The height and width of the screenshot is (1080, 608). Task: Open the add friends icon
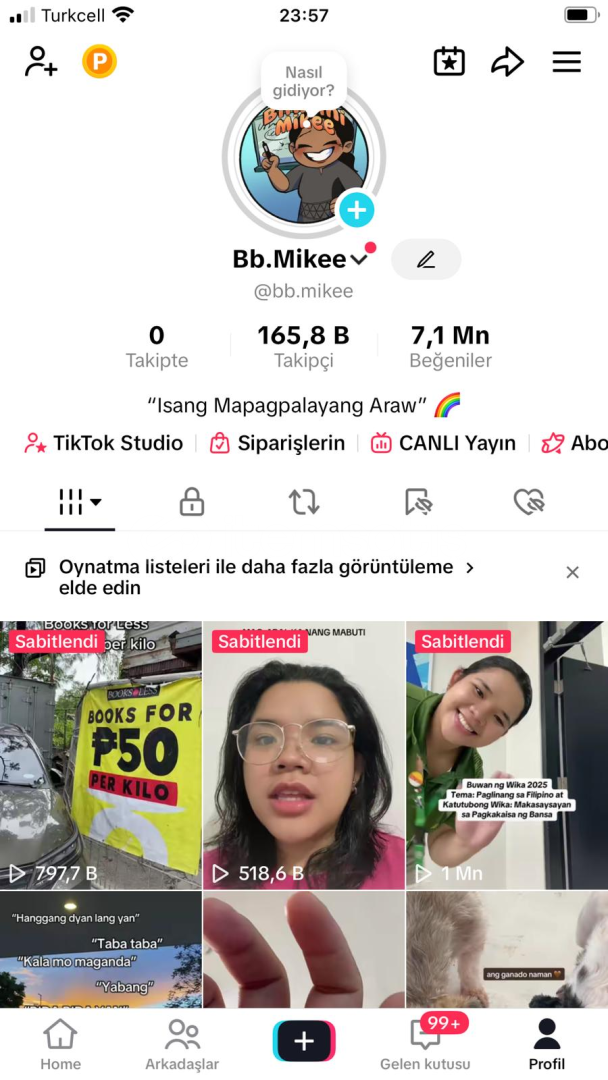point(41,62)
